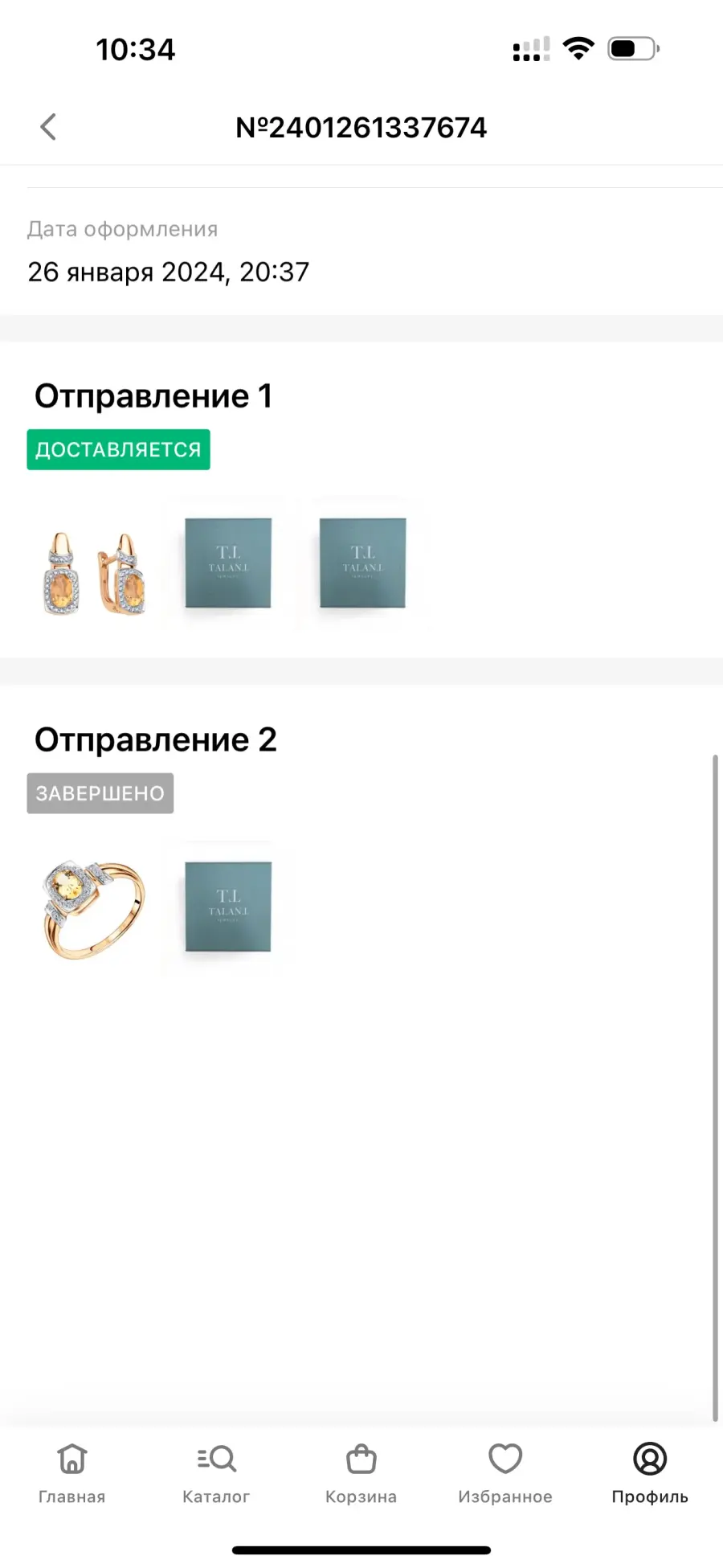Screen dimensions: 723x1568
Task: Open the ring item in Отправление 2
Action: (x=94, y=909)
